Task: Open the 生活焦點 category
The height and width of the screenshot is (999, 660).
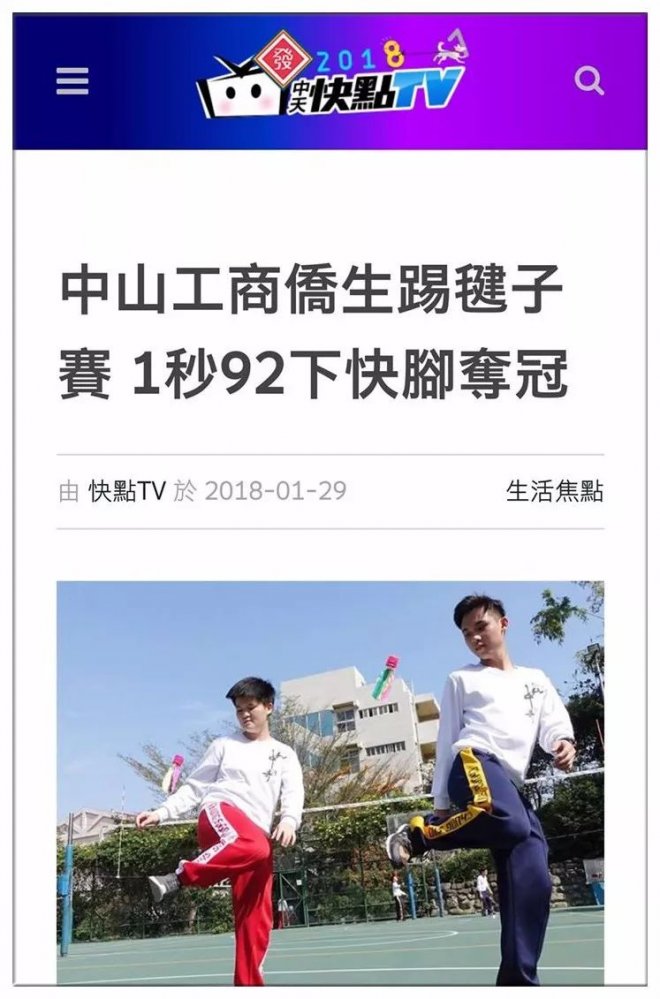Action: click(554, 491)
